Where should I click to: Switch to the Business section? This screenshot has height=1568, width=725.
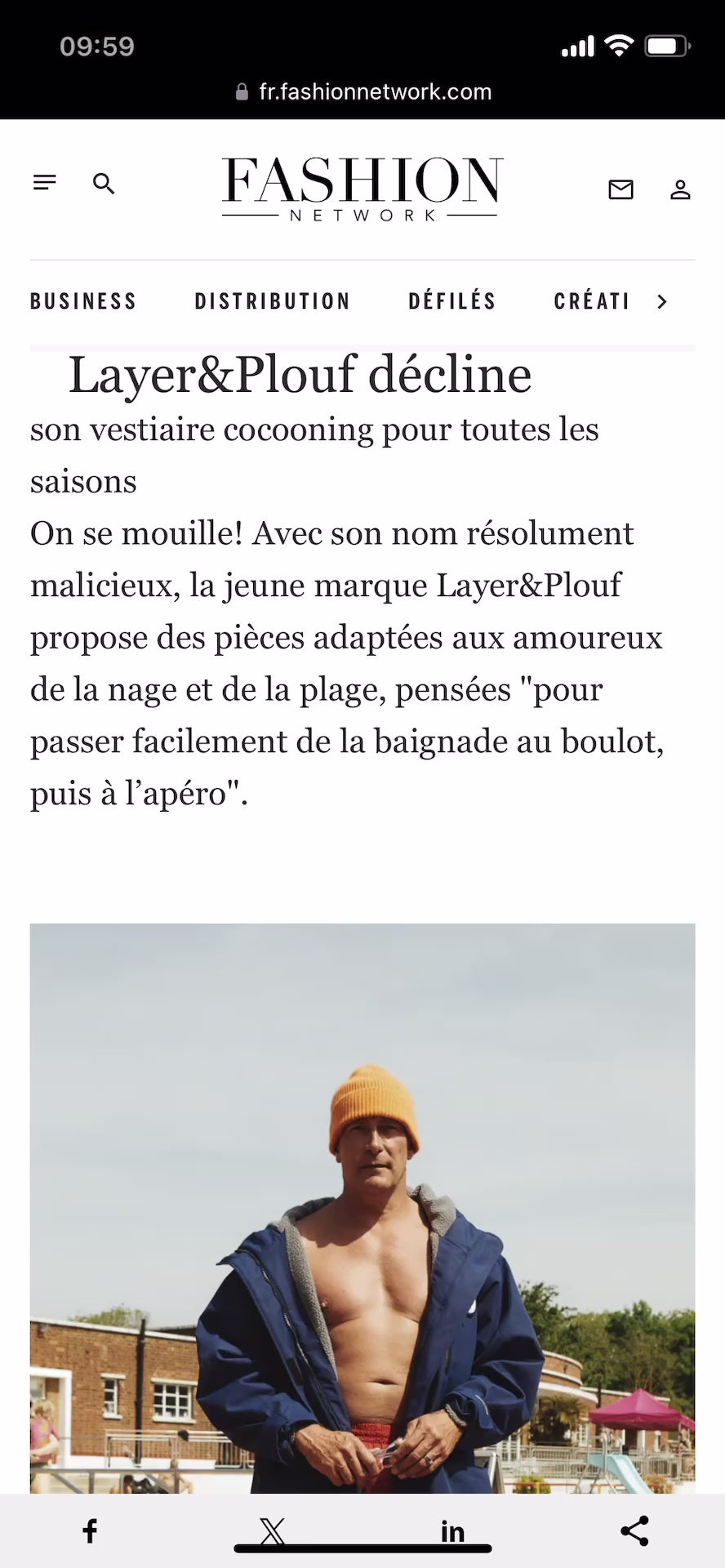(83, 301)
